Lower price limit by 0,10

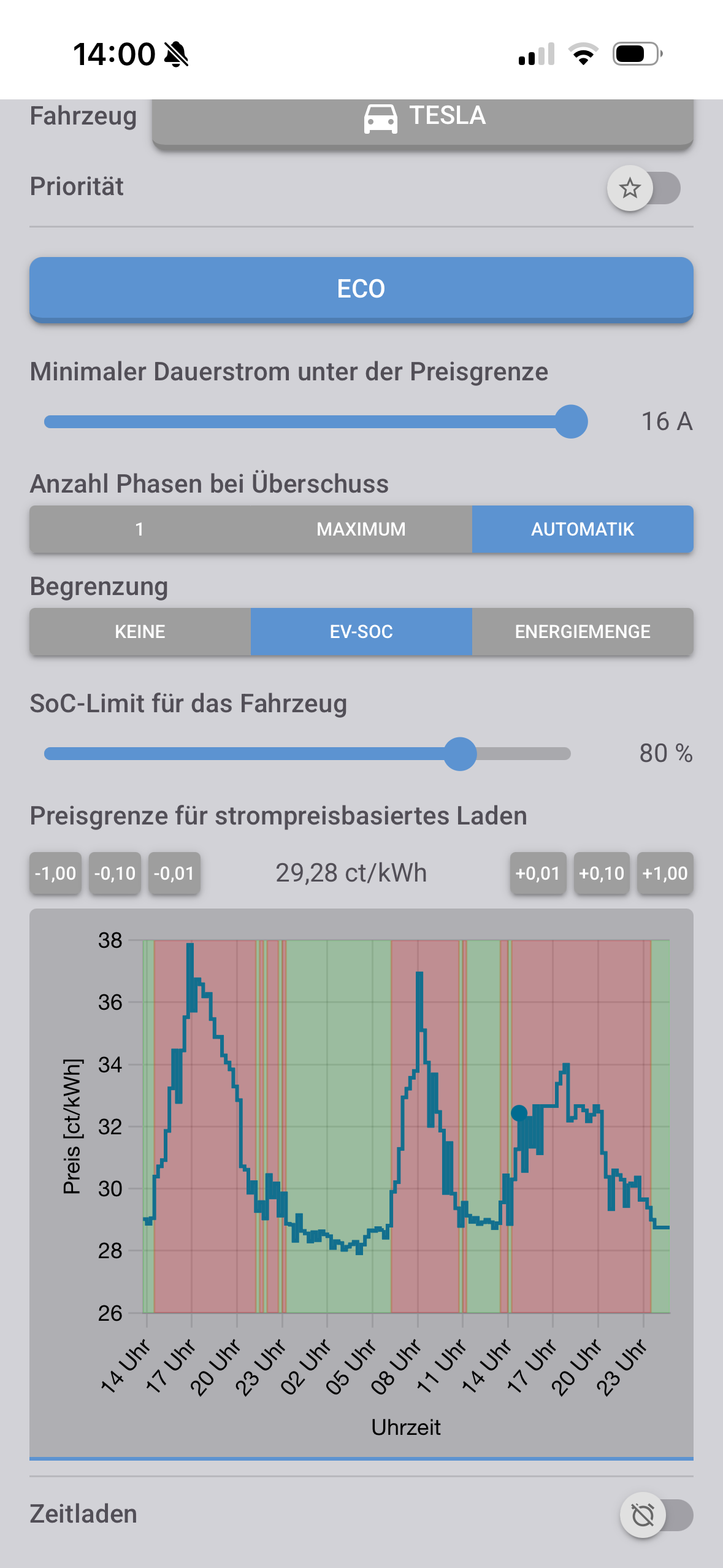(x=115, y=873)
